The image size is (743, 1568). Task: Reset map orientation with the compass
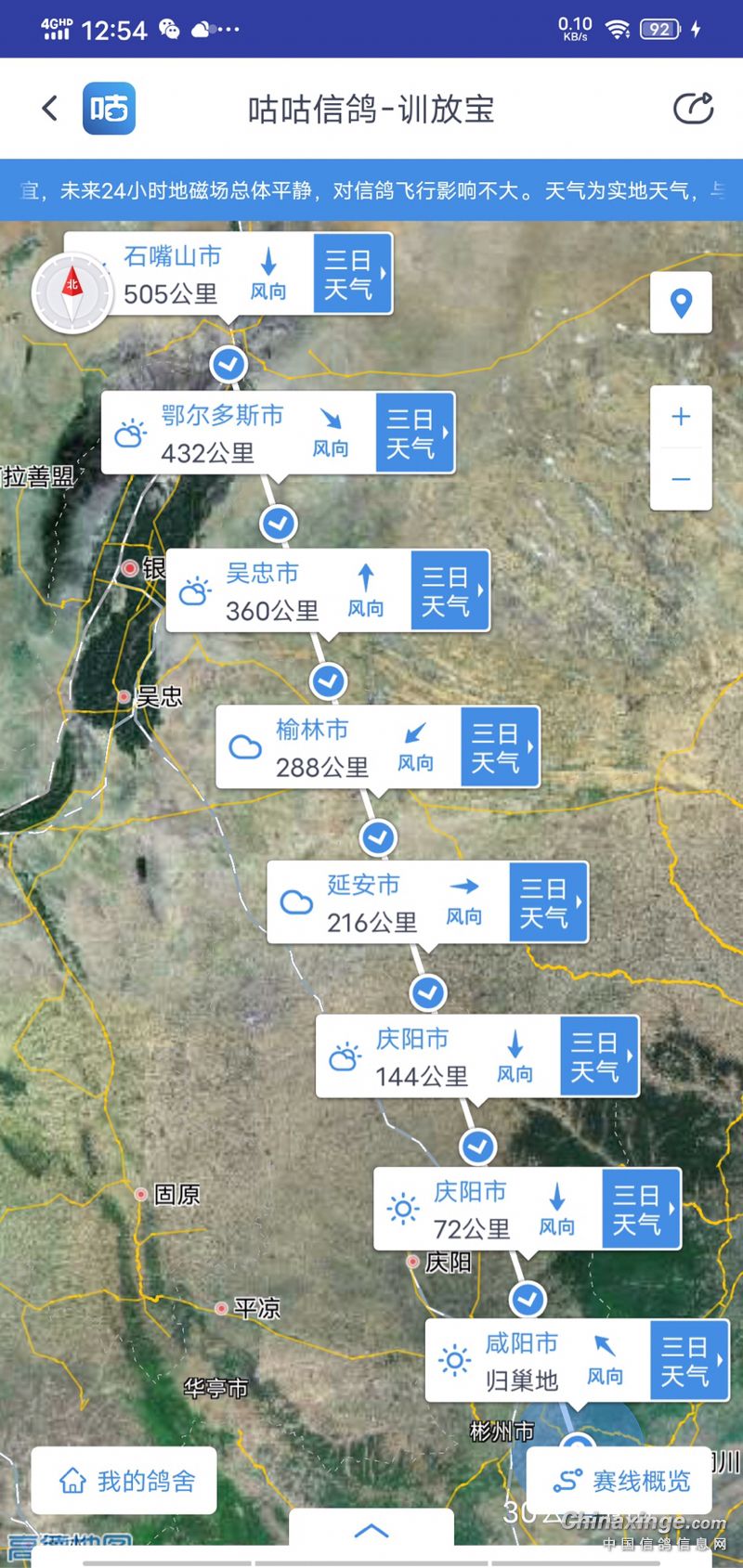[72, 292]
